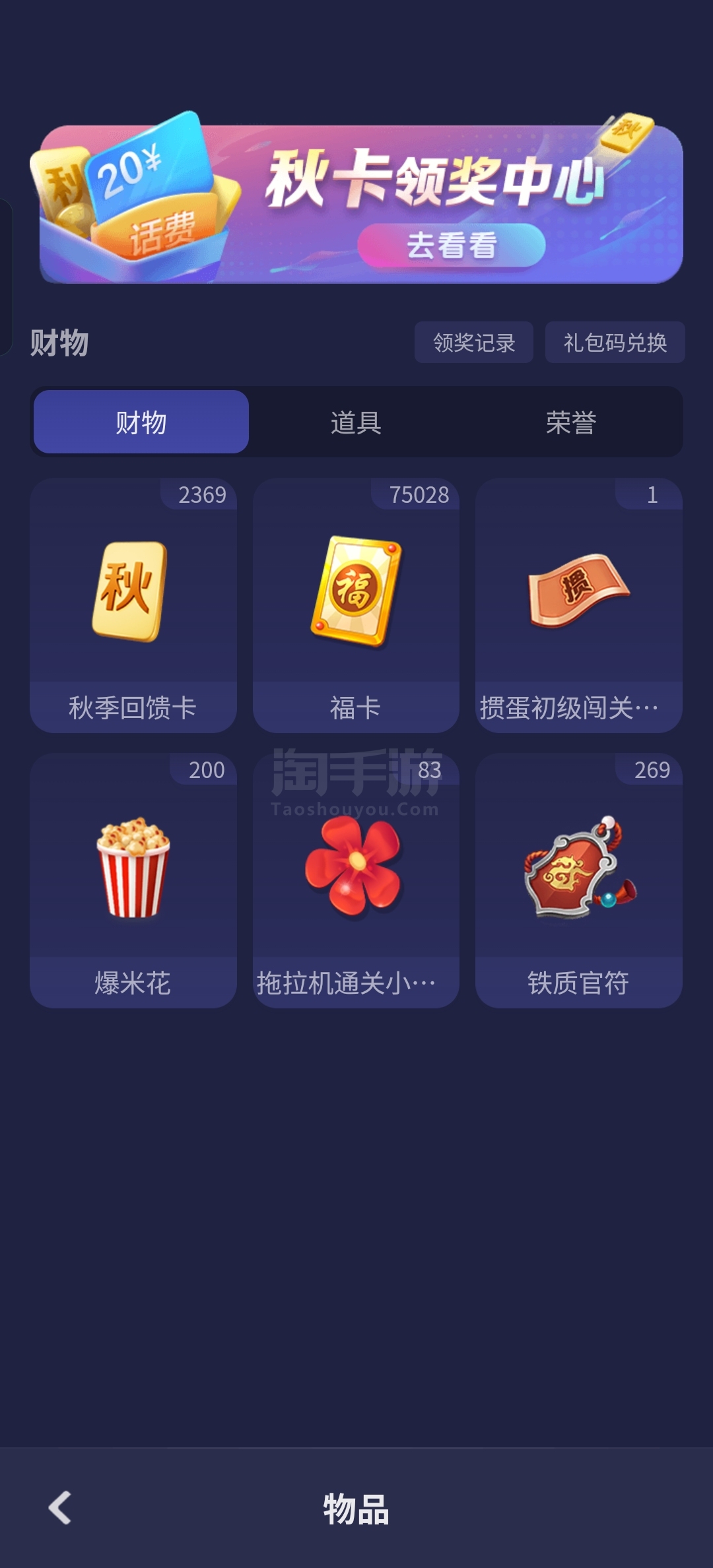Open the 秋季回馈卡 item card
The width and height of the screenshot is (713, 1568).
[133, 604]
